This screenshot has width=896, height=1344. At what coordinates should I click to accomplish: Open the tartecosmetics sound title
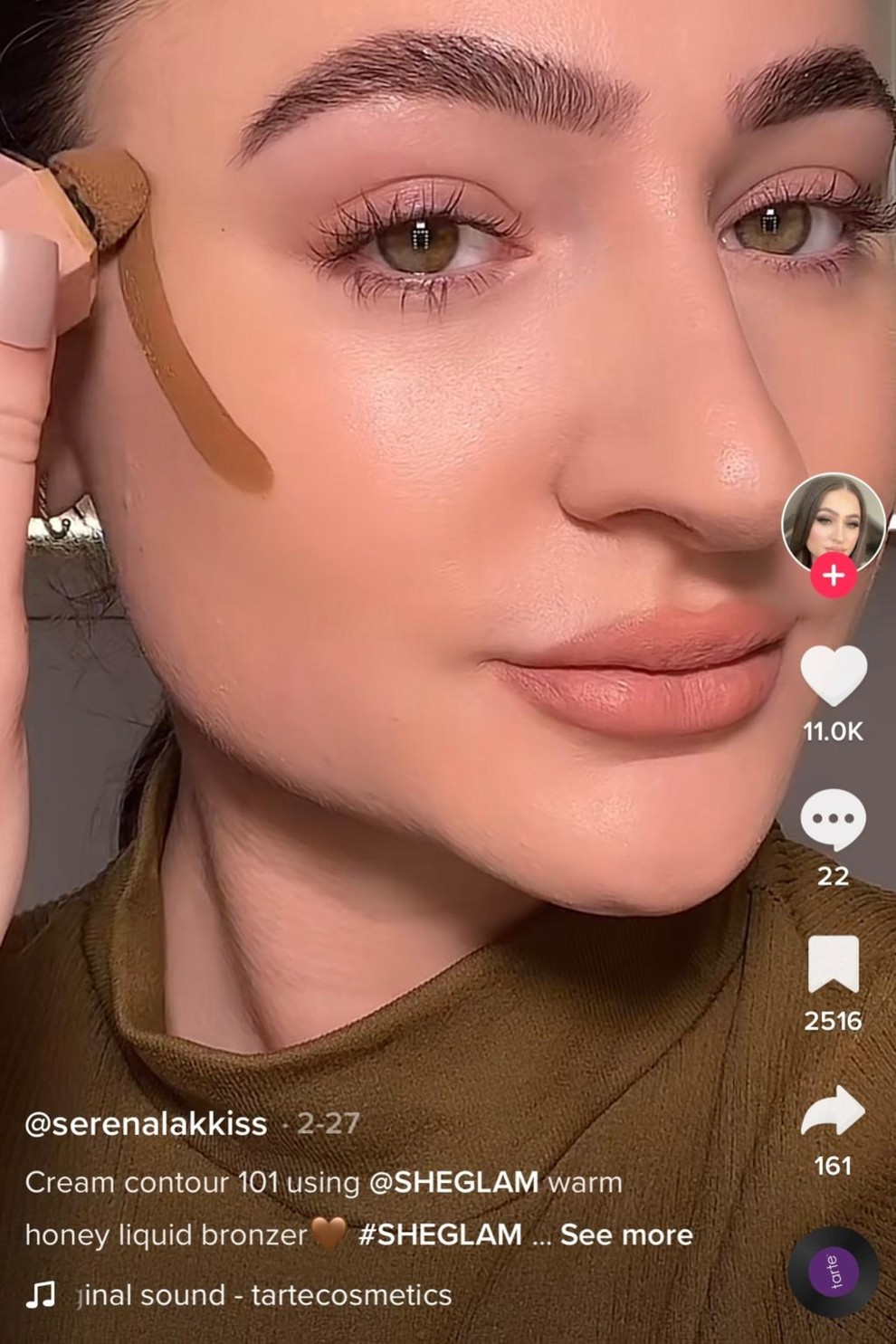(x=264, y=1295)
